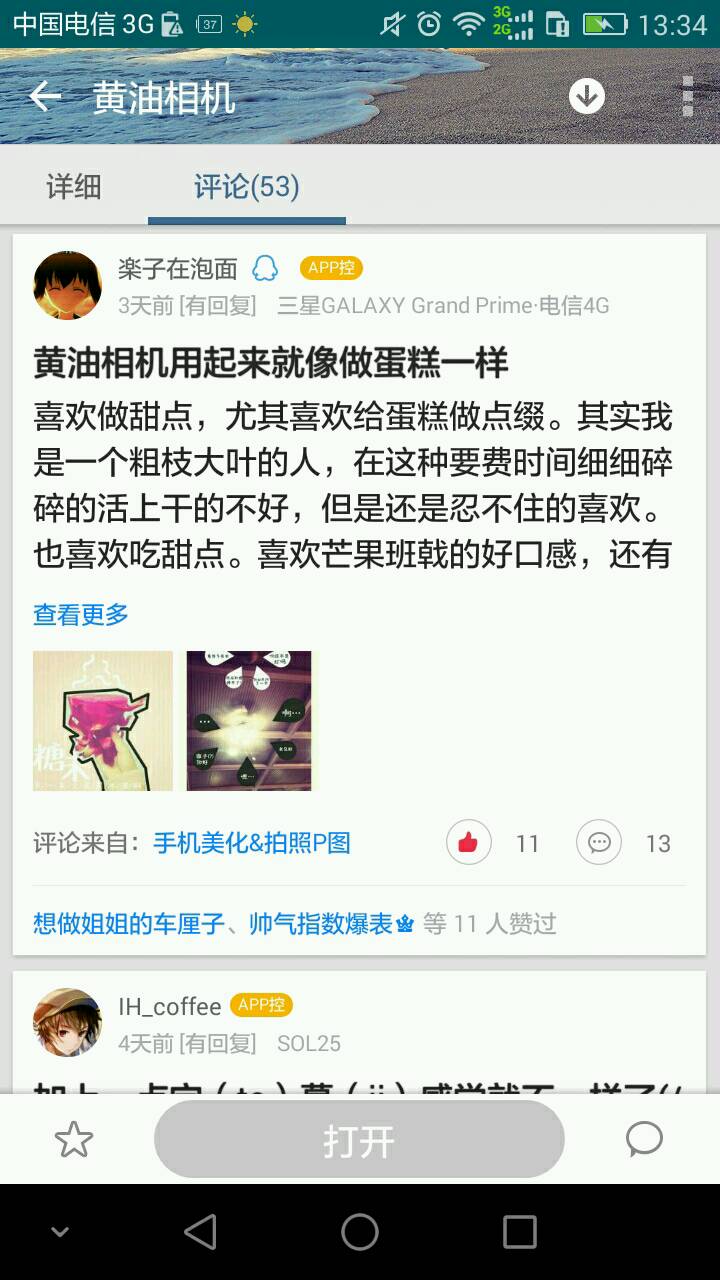Tap the 打开 button

pos(359,1140)
